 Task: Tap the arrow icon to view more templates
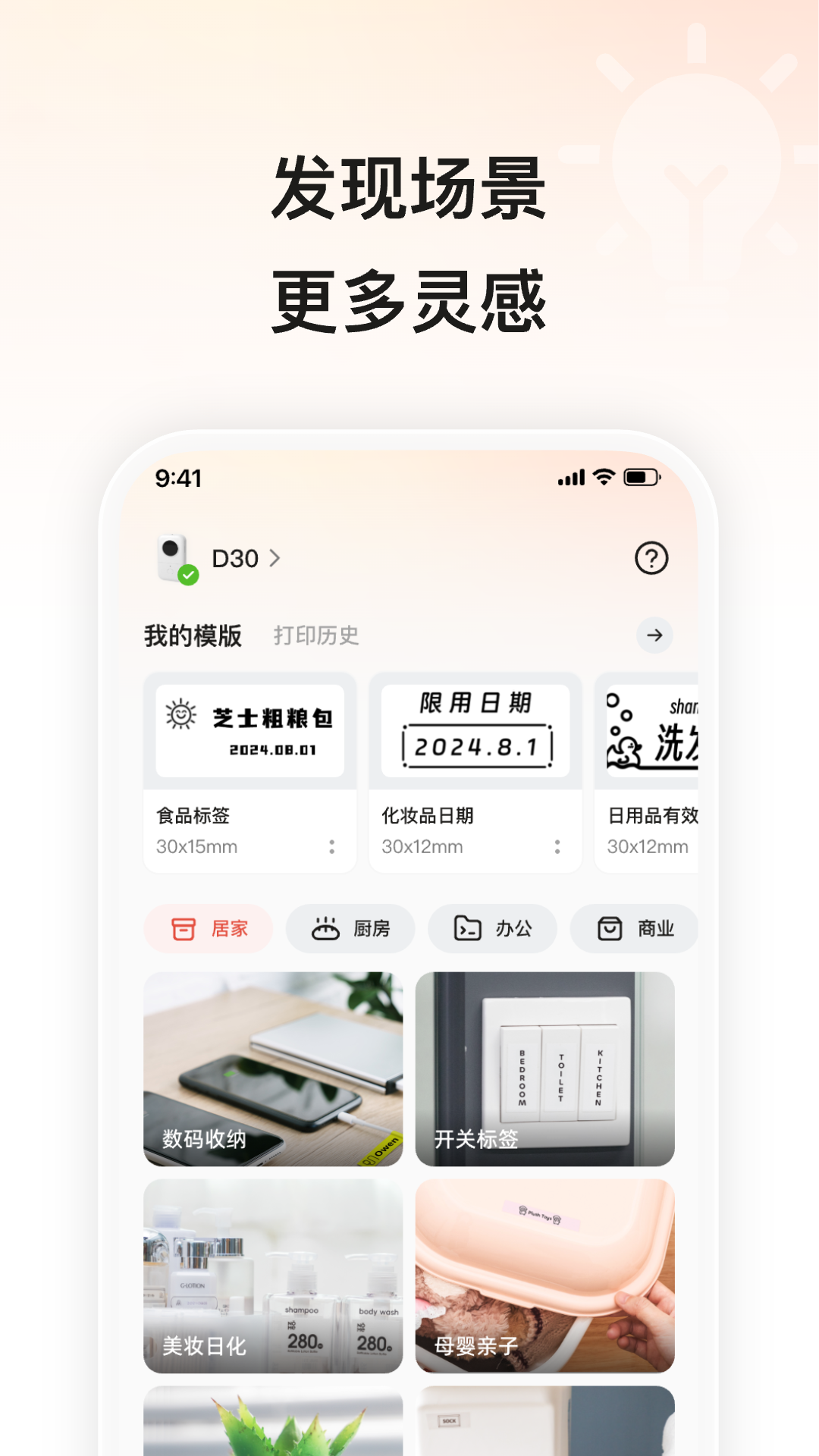click(x=655, y=637)
